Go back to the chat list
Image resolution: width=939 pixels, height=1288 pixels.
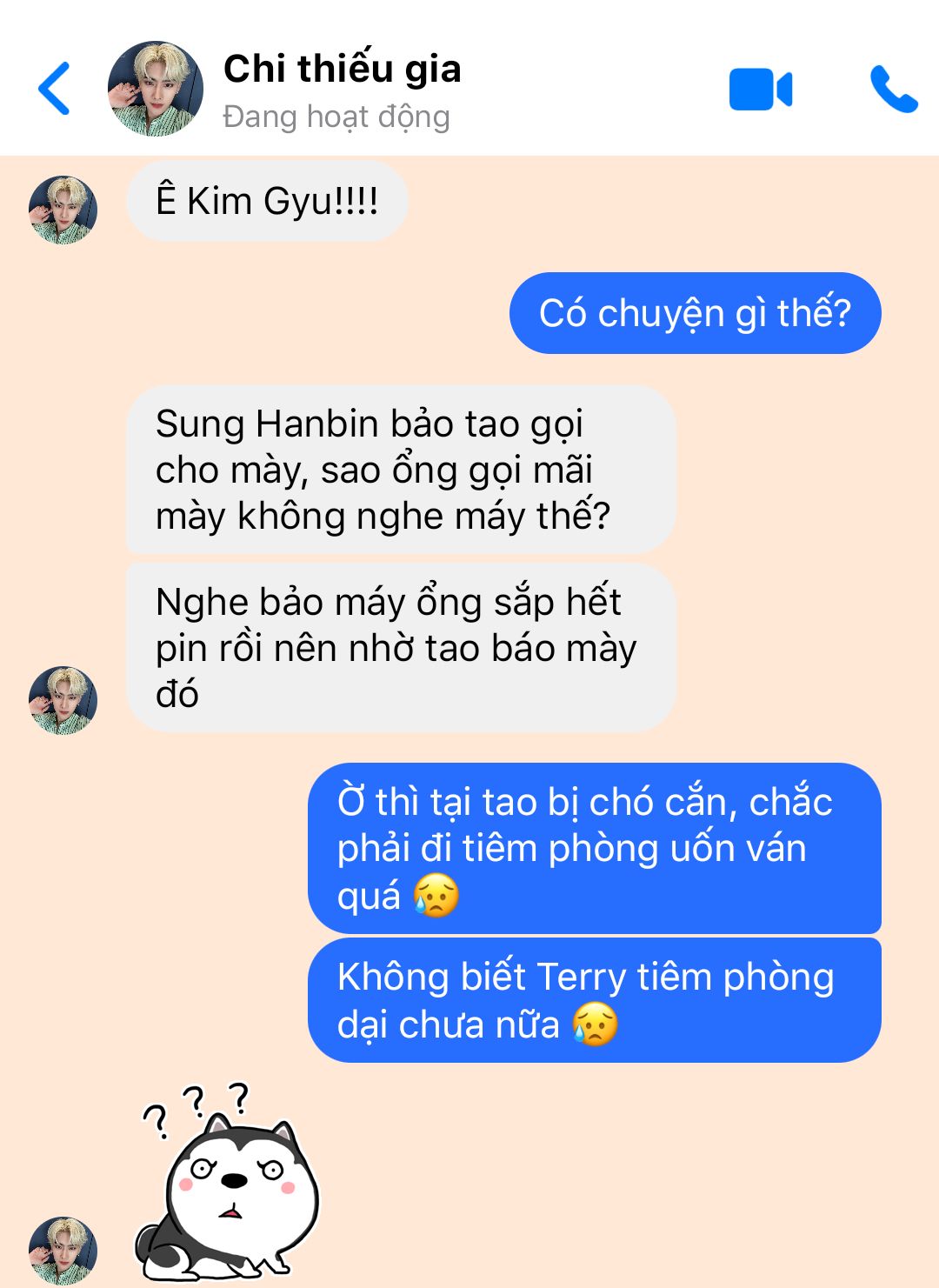click(x=54, y=89)
